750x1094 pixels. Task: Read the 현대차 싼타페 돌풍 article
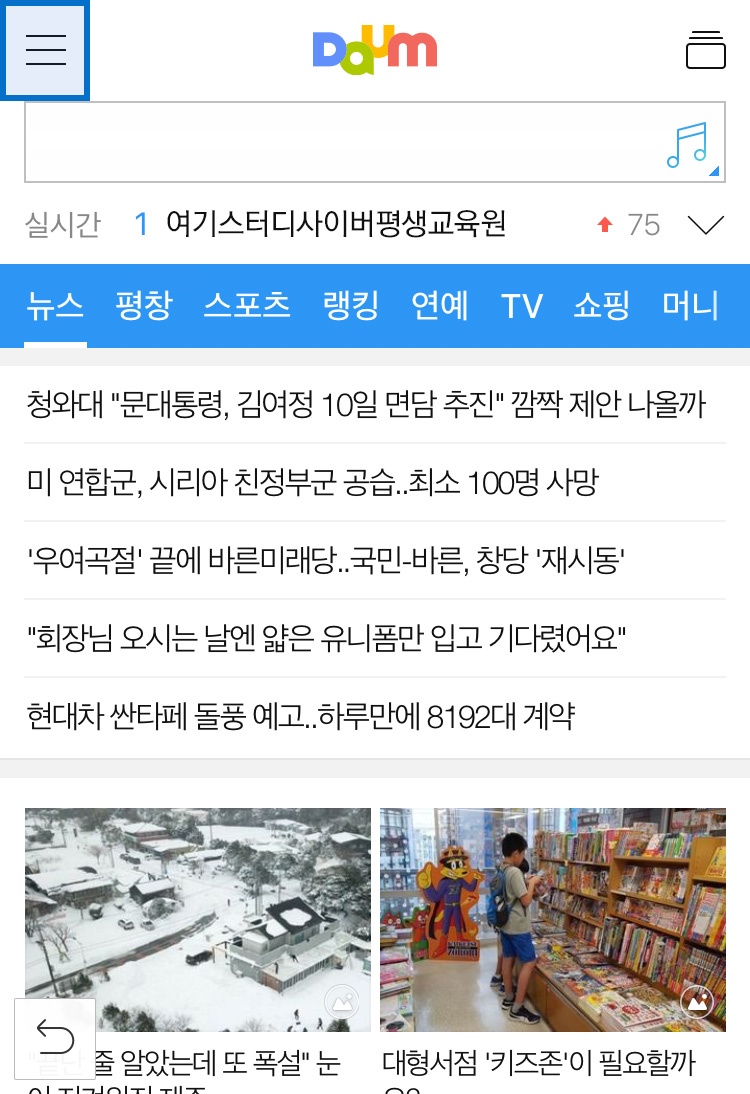click(x=300, y=716)
